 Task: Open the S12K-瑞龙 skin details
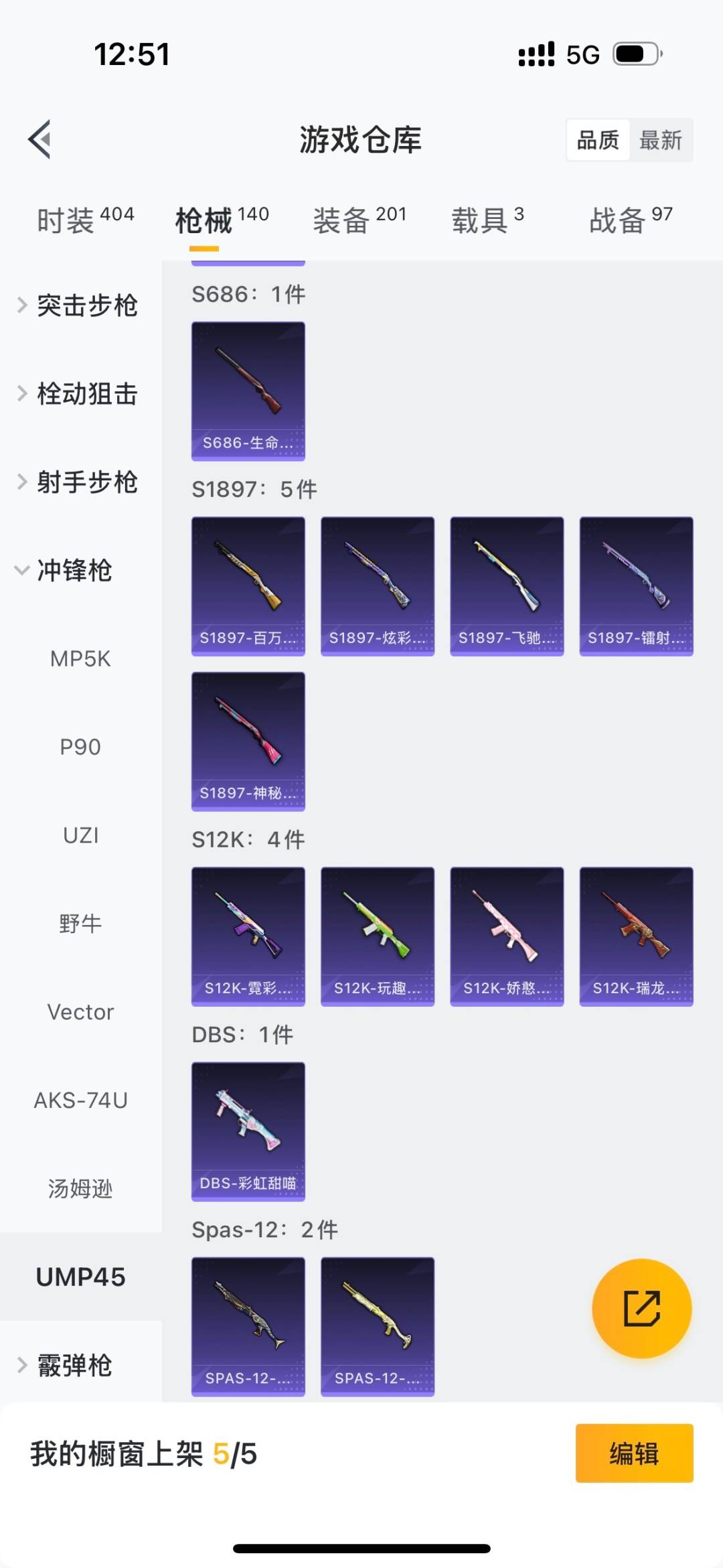pyautogui.click(x=635, y=934)
